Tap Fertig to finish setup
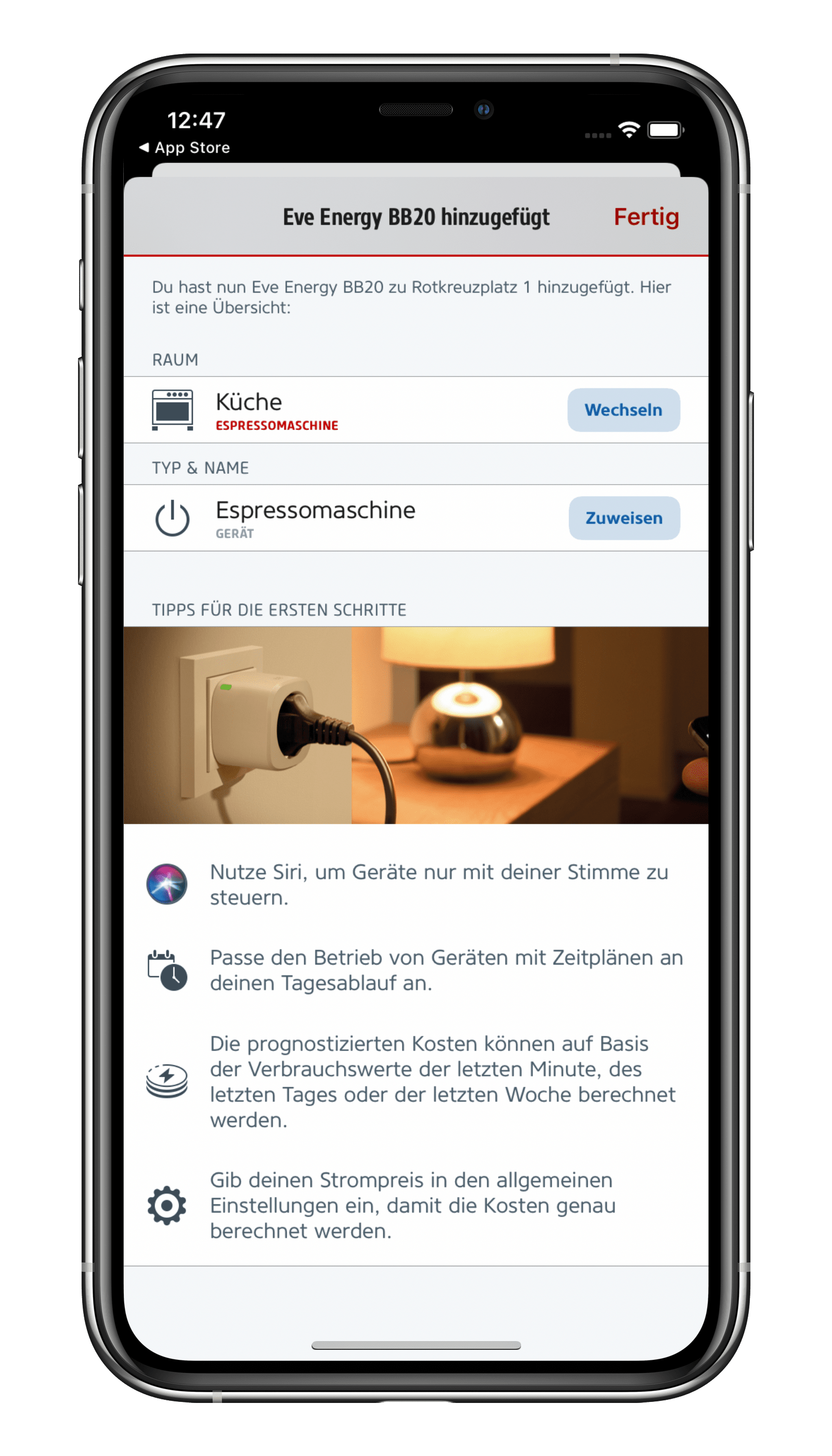The image size is (832, 1456). pyautogui.click(x=646, y=217)
